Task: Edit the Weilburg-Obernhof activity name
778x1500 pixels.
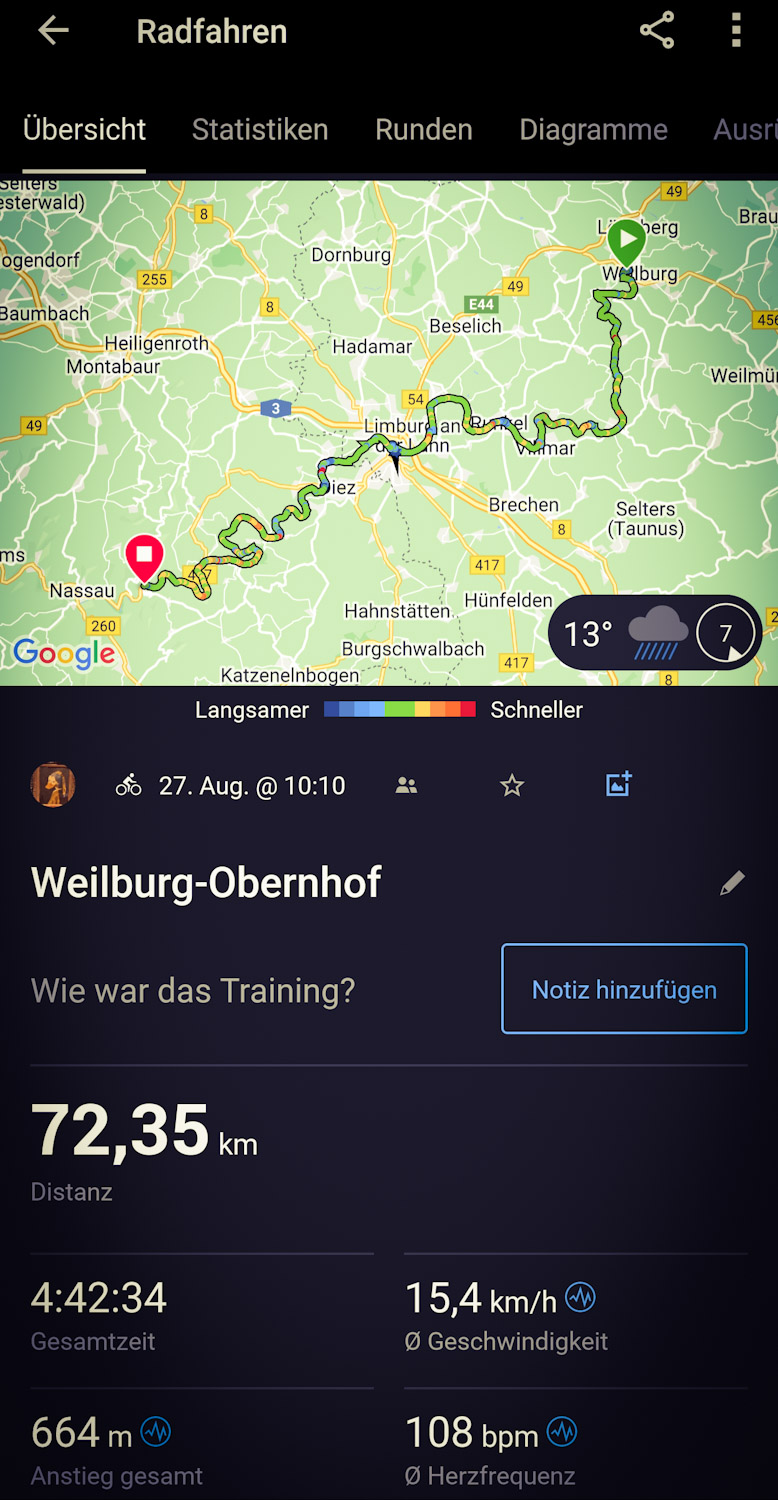Action: tap(732, 883)
